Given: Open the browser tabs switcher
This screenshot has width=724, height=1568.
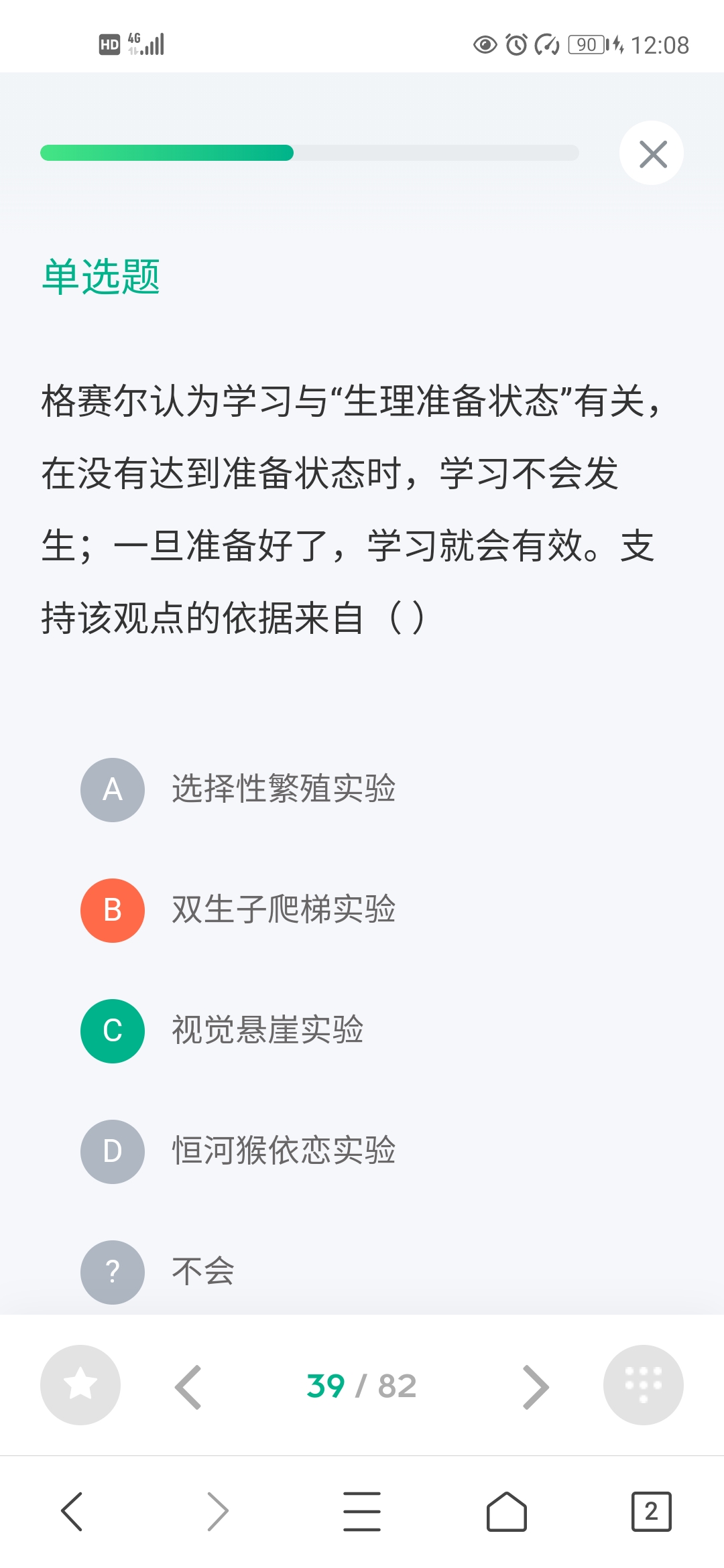Looking at the screenshot, I should click(651, 1512).
